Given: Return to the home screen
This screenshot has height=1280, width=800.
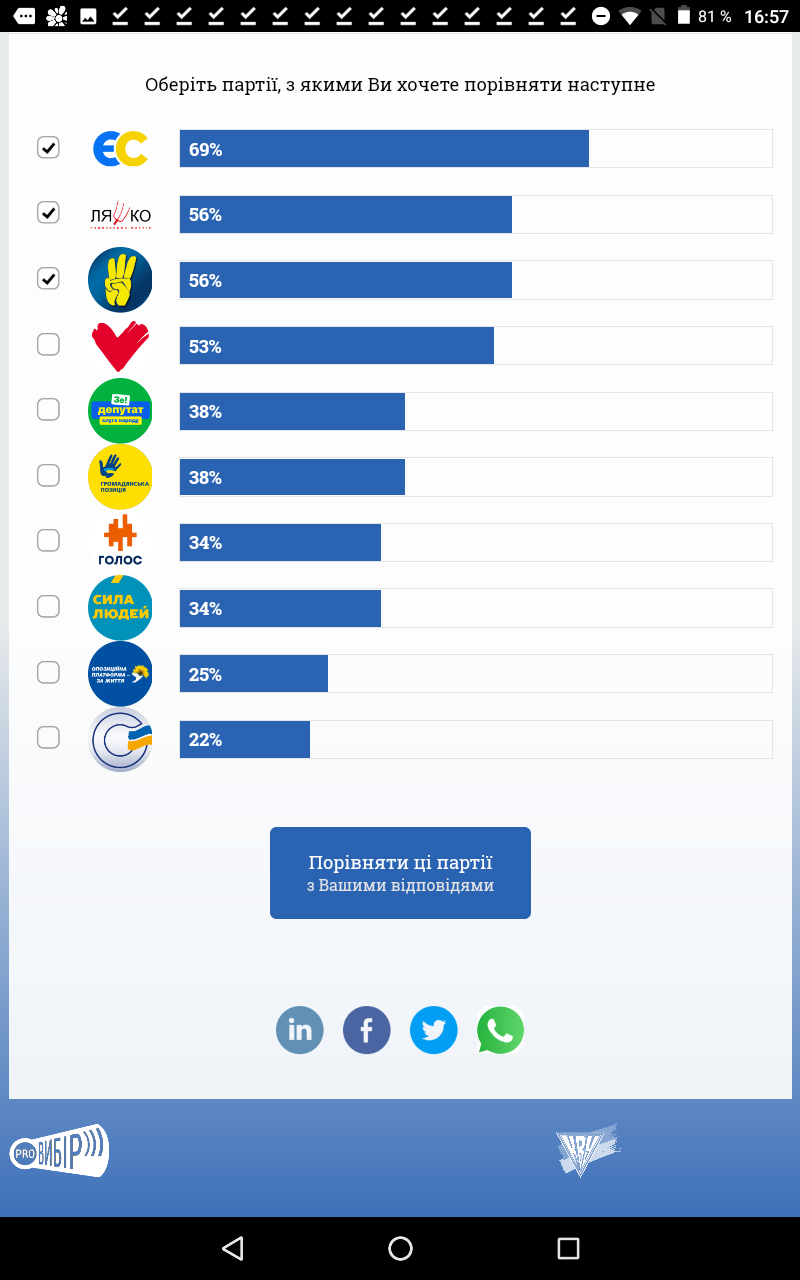Looking at the screenshot, I should pos(400,1248).
